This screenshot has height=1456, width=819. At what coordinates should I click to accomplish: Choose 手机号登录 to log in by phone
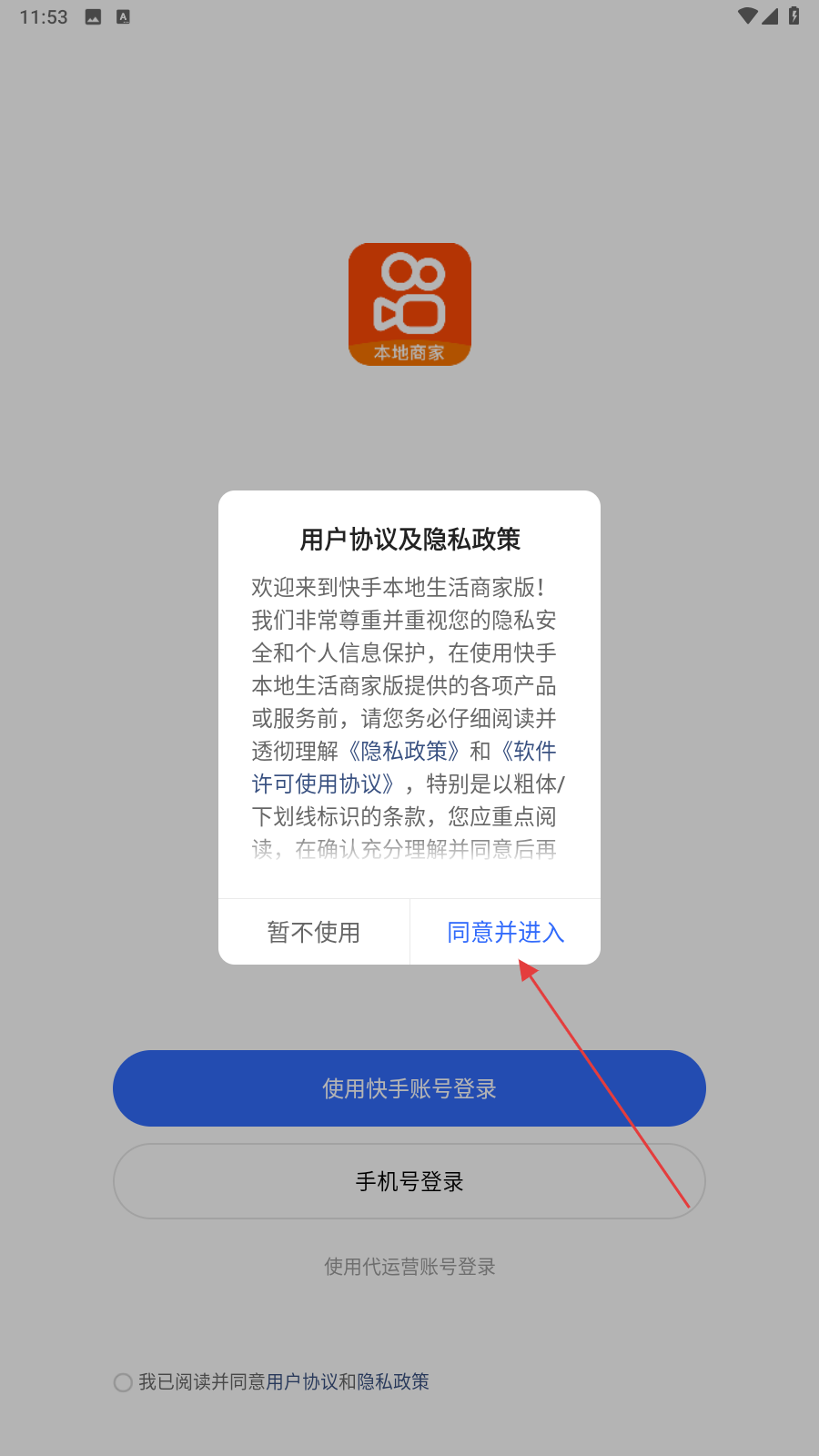pos(409,1181)
